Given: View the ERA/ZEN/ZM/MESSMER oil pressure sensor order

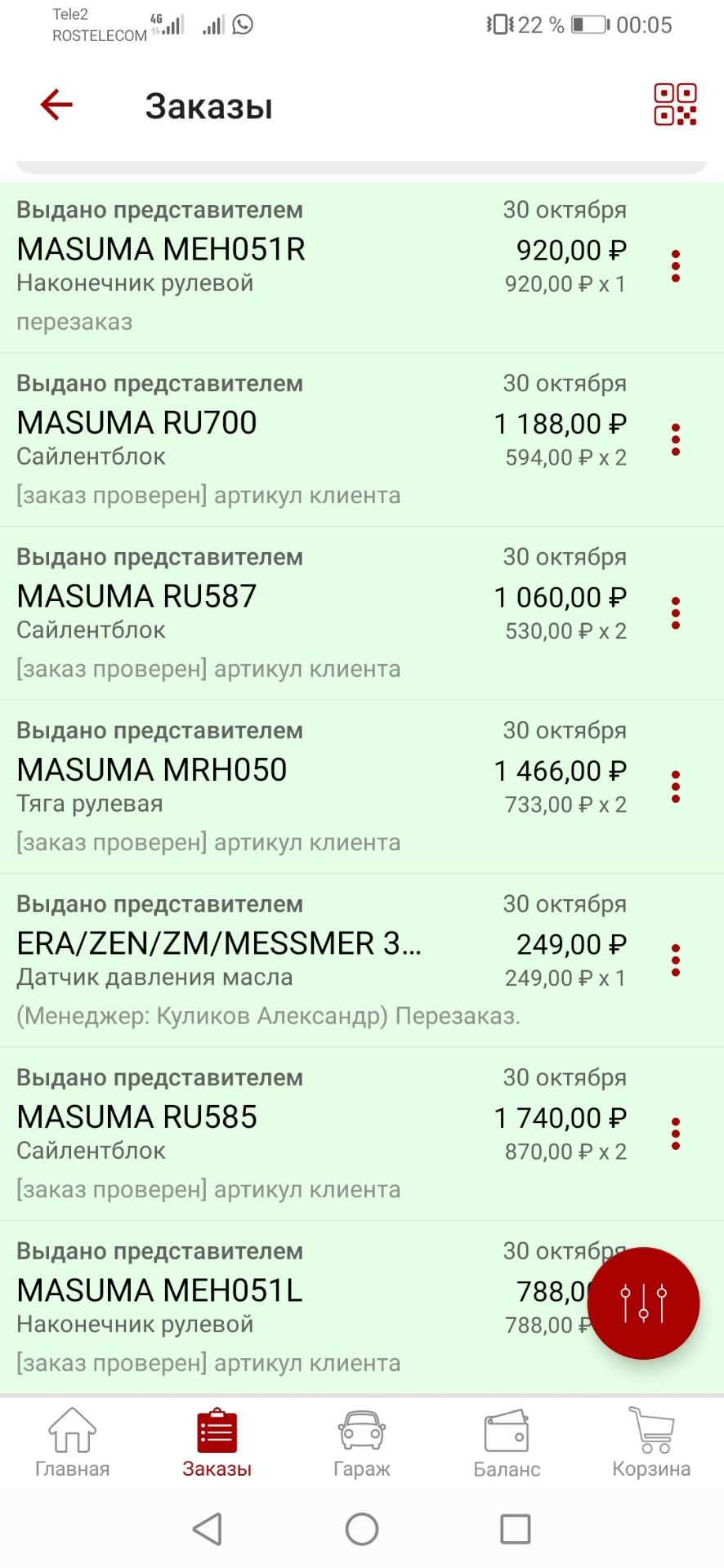Looking at the screenshot, I should pos(245,960).
